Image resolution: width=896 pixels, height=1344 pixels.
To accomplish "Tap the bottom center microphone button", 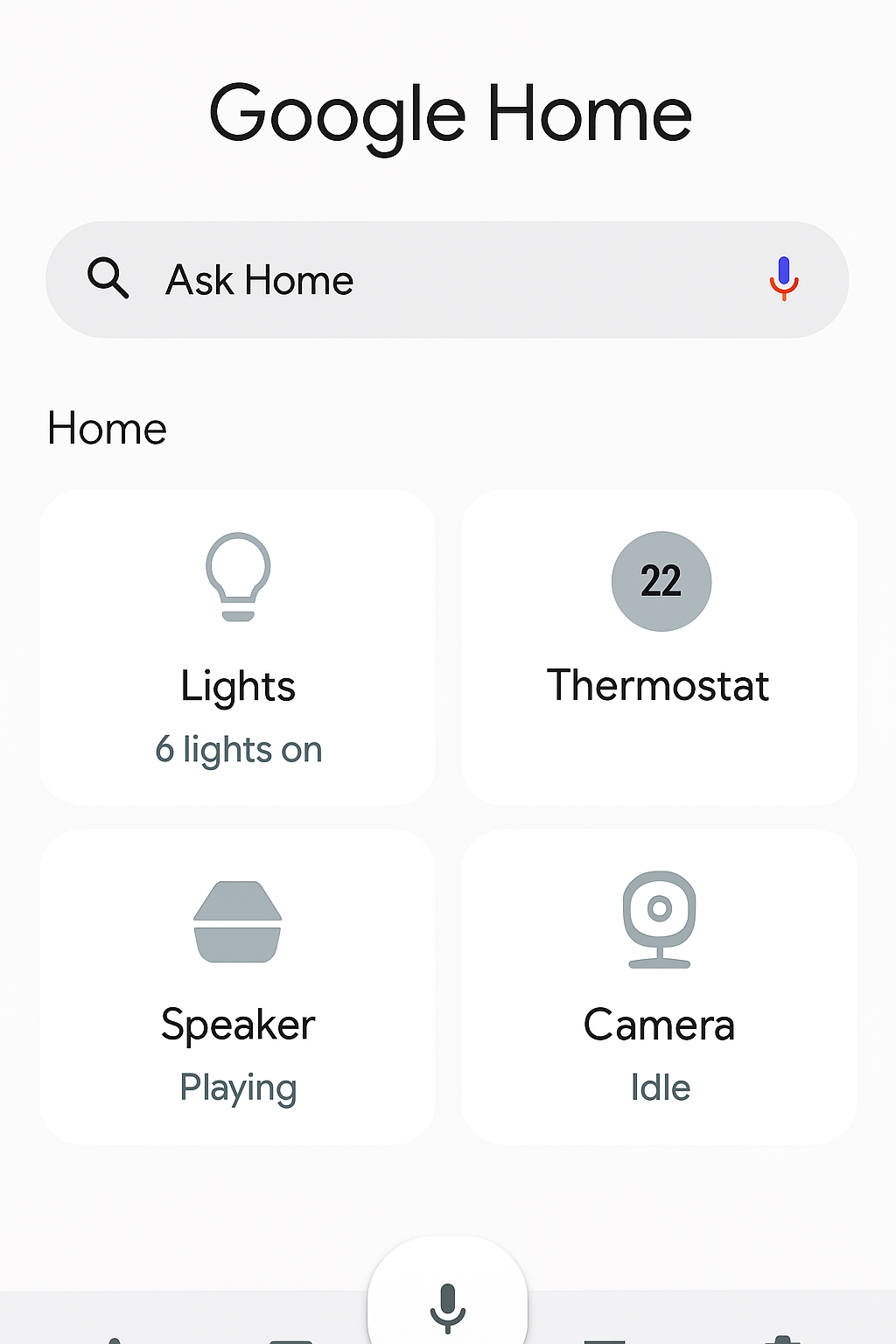I will tap(447, 1305).
